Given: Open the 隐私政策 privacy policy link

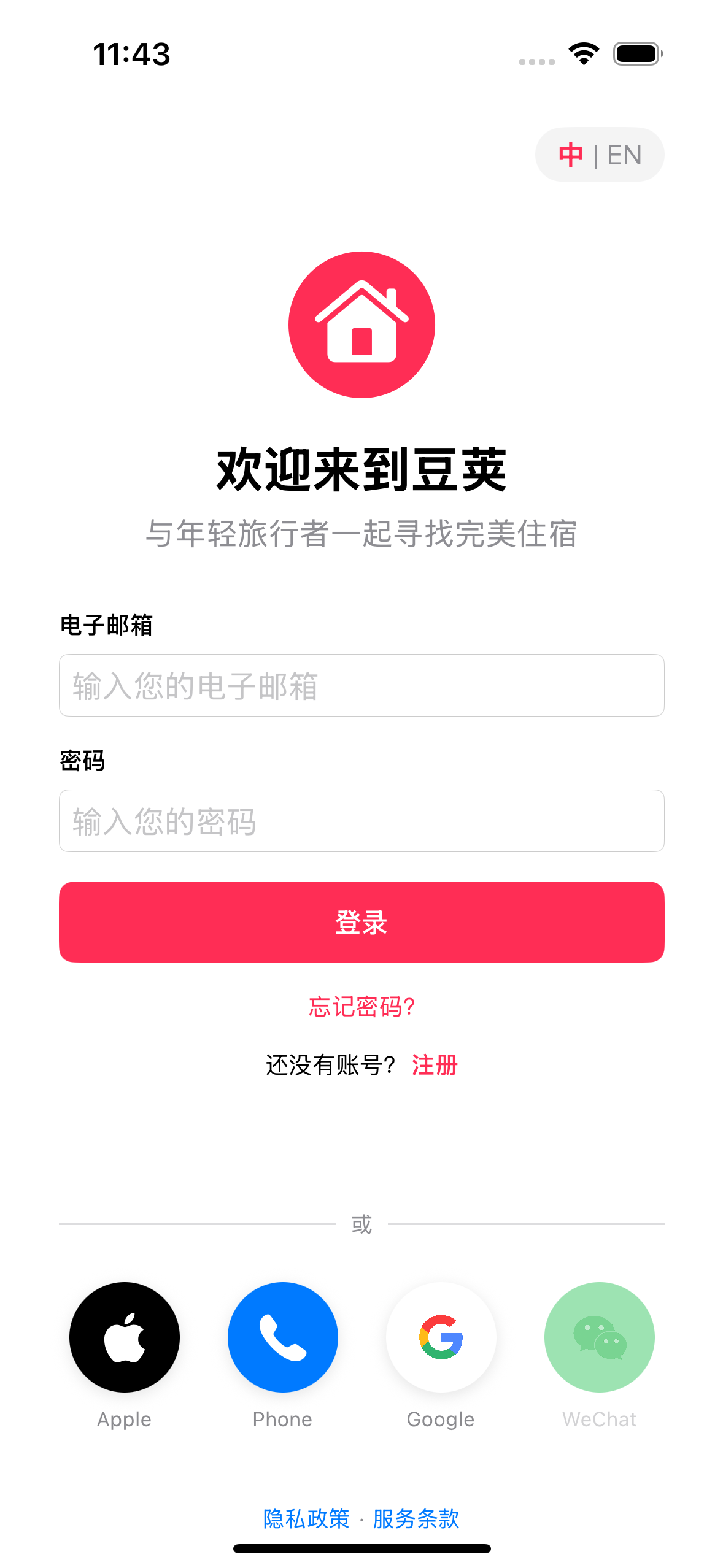Looking at the screenshot, I should click(x=306, y=1519).
